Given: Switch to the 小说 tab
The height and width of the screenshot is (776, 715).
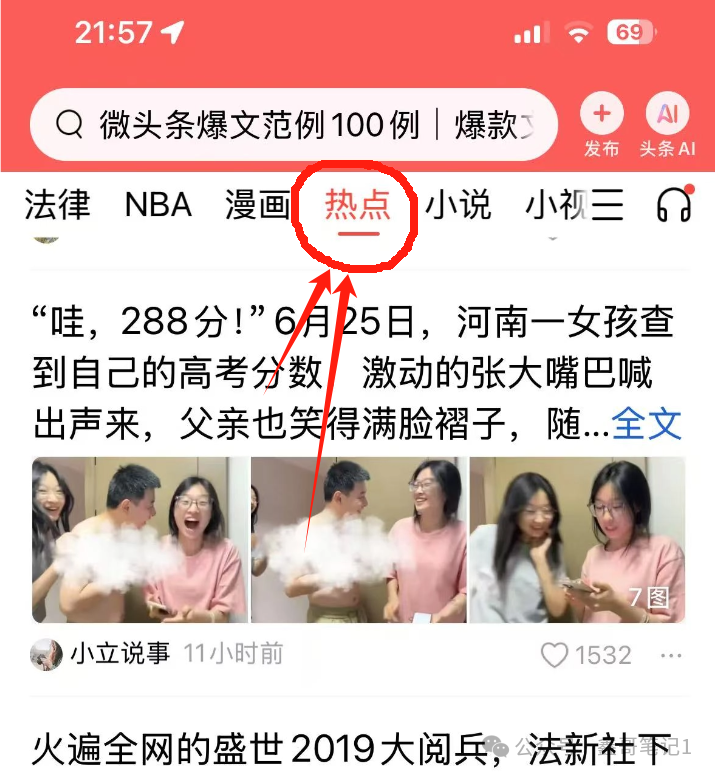Looking at the screenshot, I should [x=458, y=205].
